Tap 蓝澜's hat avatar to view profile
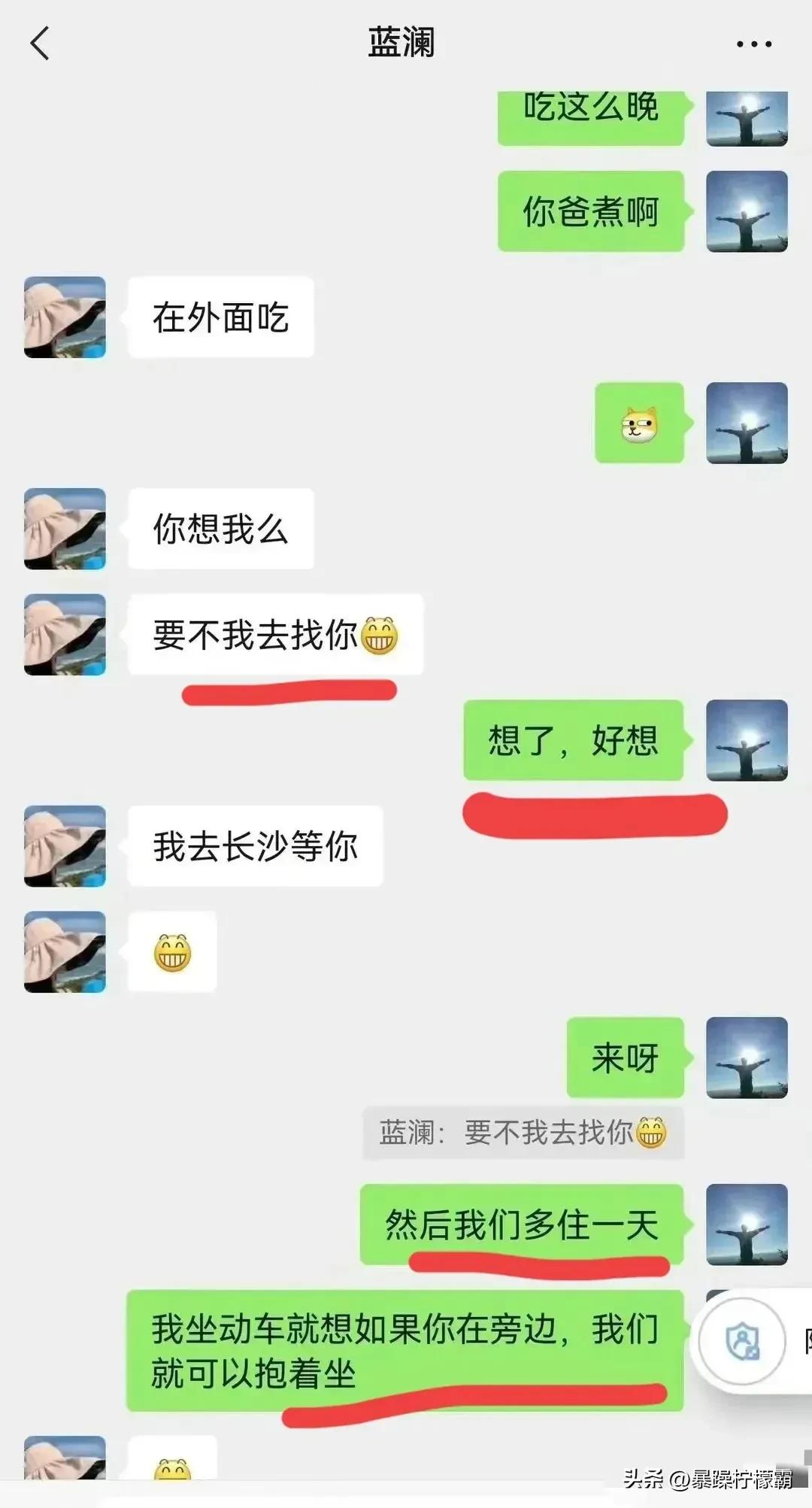812x1508 pixels. 64,316
